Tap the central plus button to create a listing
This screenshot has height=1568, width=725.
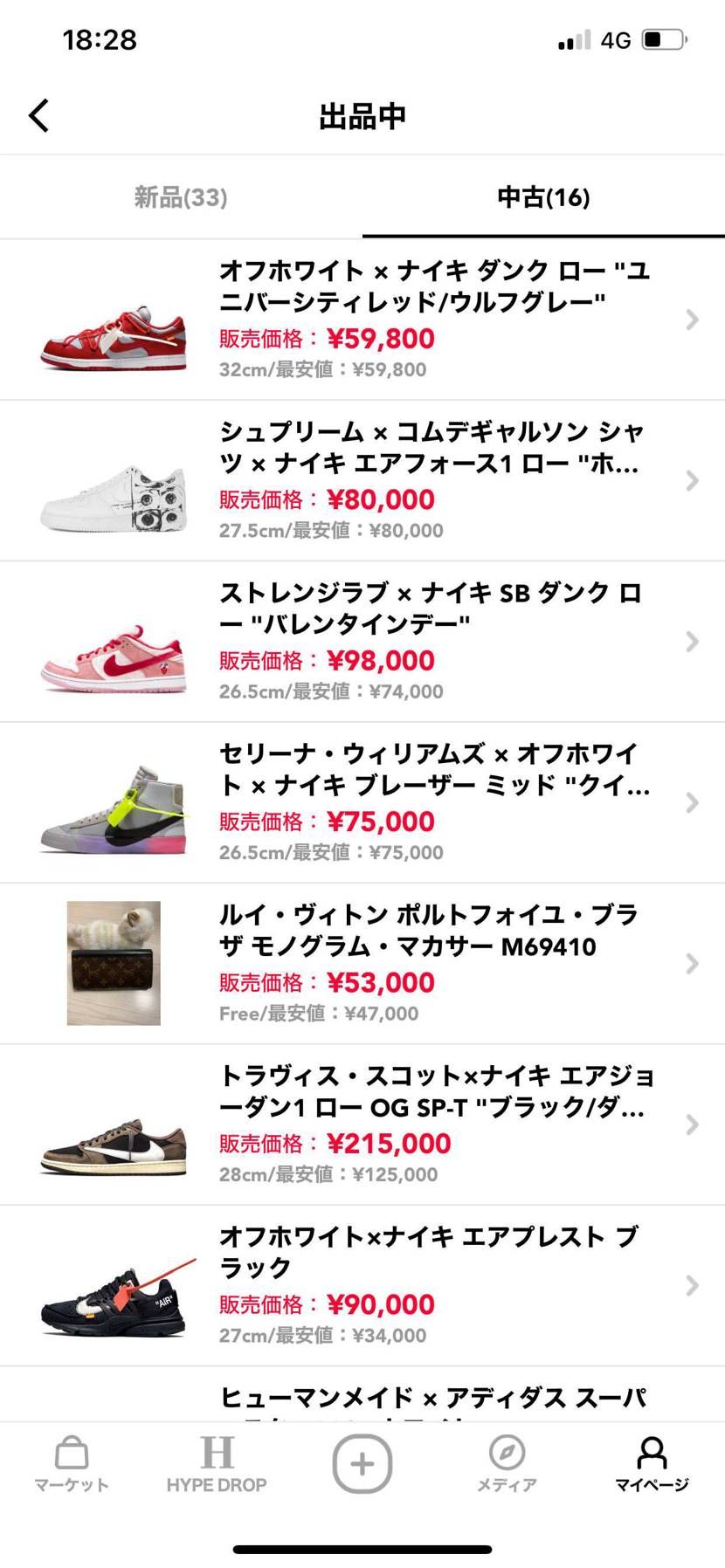point(362,1463)
